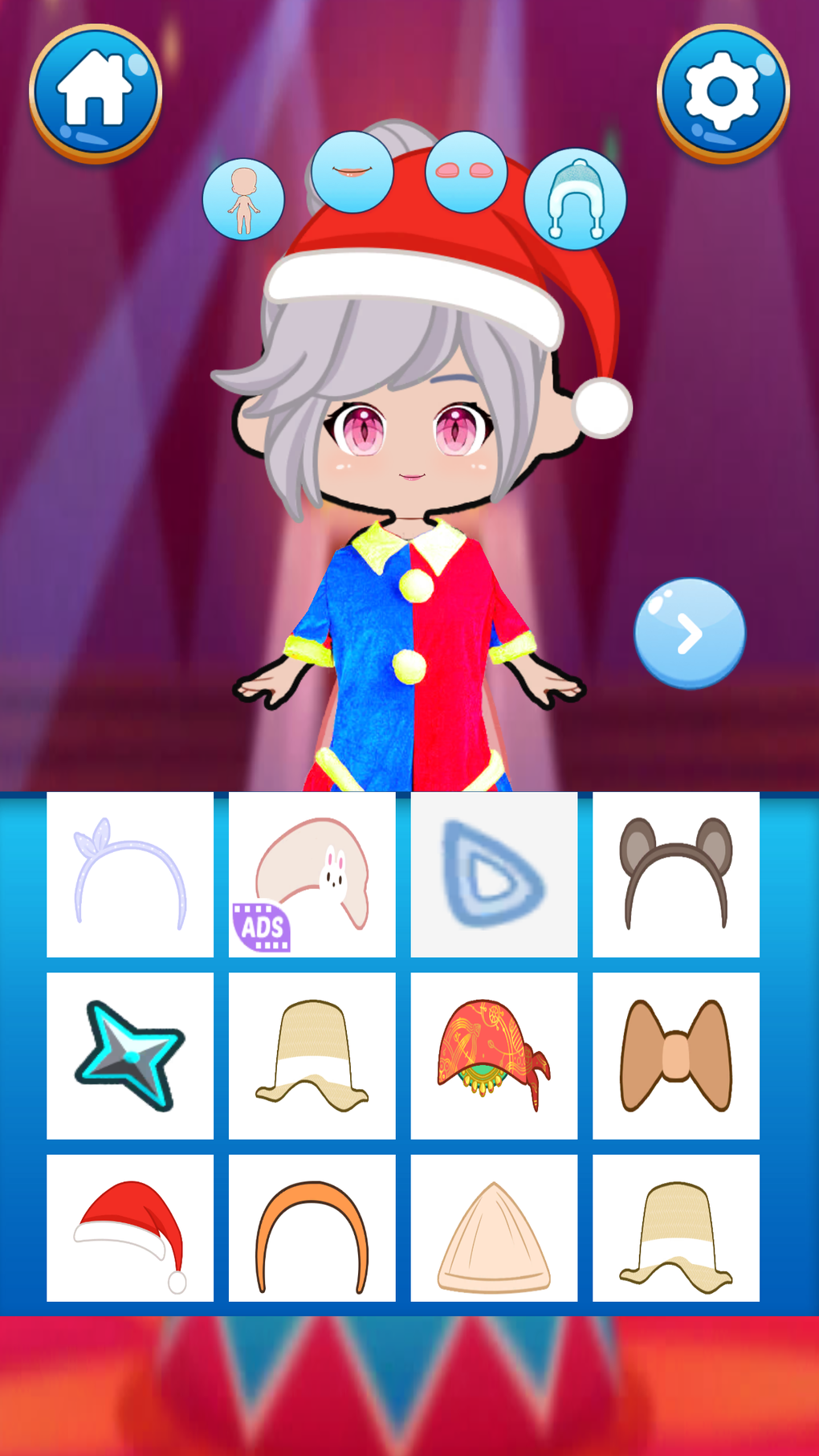
Task: Go back to the home screen
Action: click(x=96, y=92)
